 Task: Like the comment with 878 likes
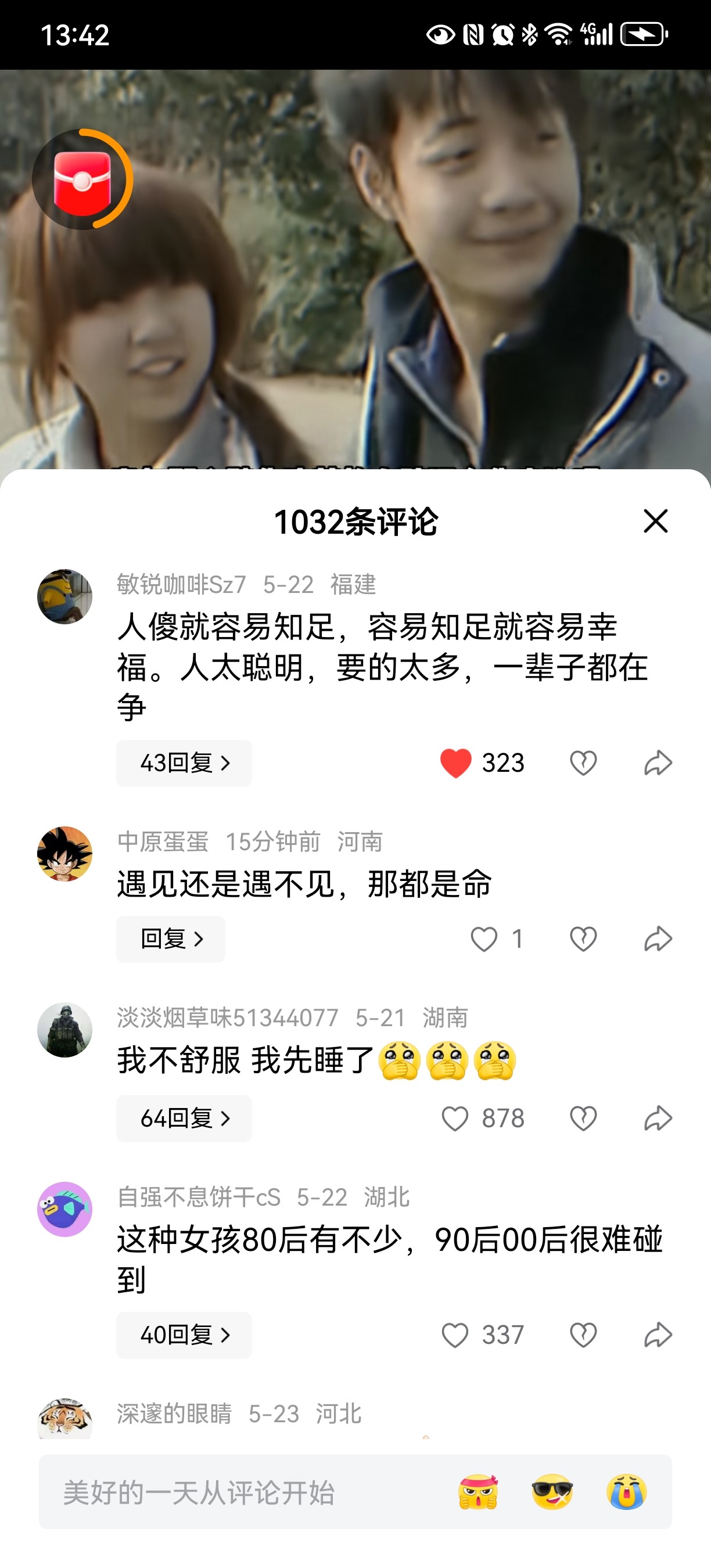click(x=455, y=1118)
